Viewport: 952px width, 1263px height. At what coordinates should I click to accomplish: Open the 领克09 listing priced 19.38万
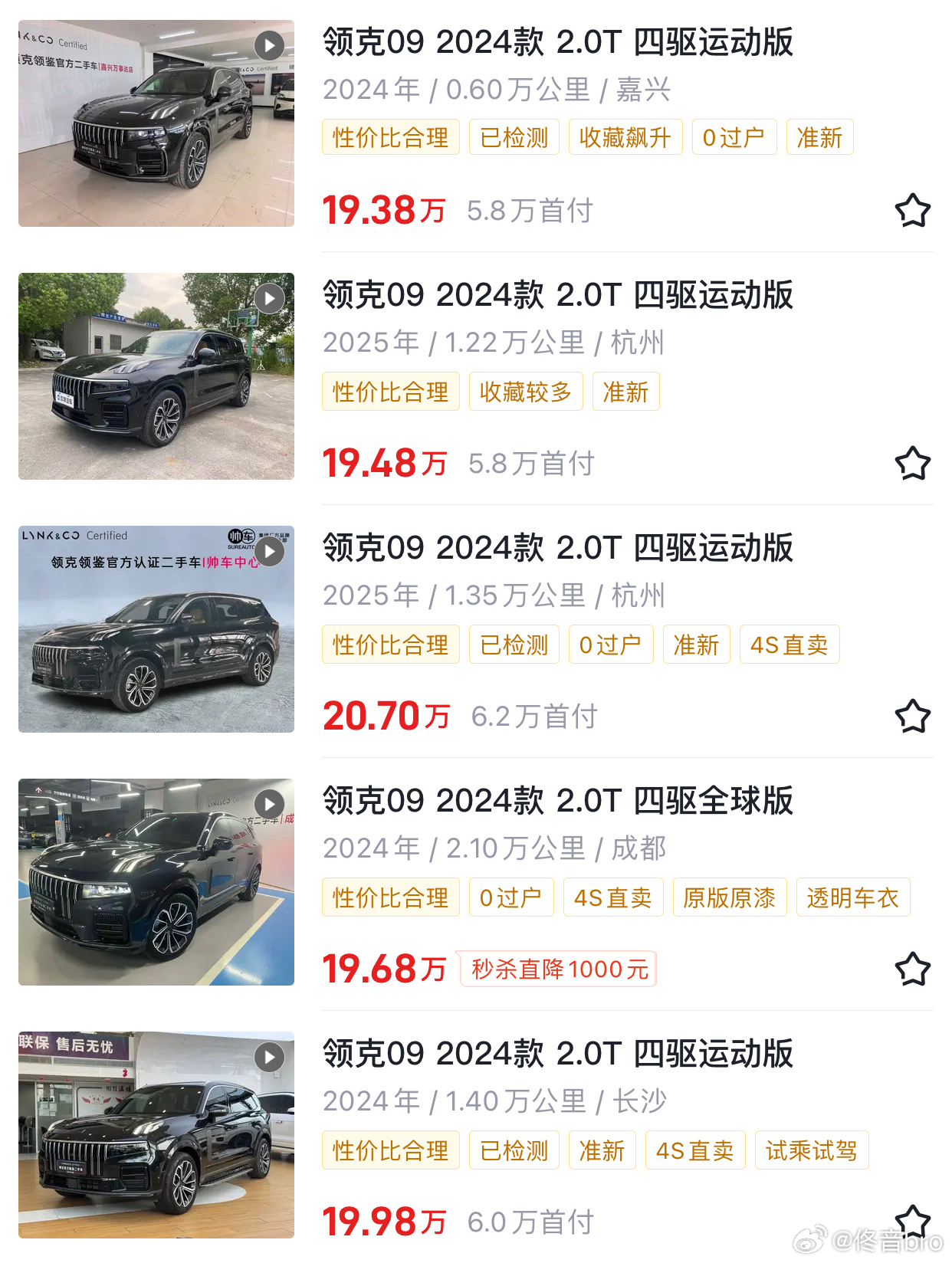click(557, 42)
